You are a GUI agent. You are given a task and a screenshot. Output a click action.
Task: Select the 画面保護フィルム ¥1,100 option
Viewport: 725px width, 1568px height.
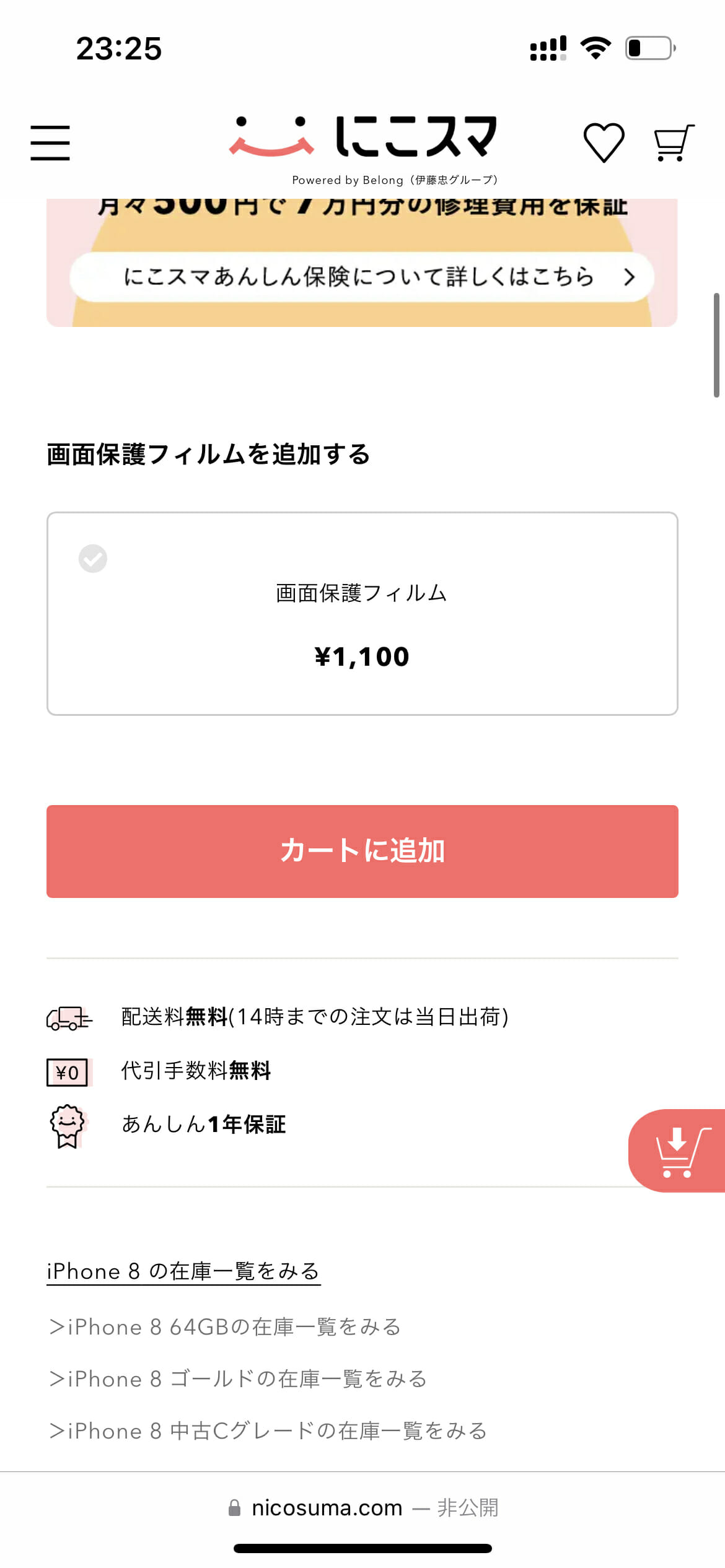point(362,614)
